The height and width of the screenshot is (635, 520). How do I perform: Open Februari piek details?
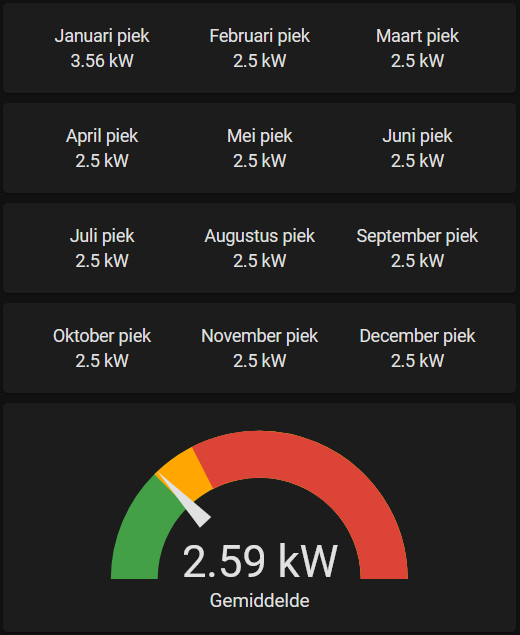pos(260,48)
